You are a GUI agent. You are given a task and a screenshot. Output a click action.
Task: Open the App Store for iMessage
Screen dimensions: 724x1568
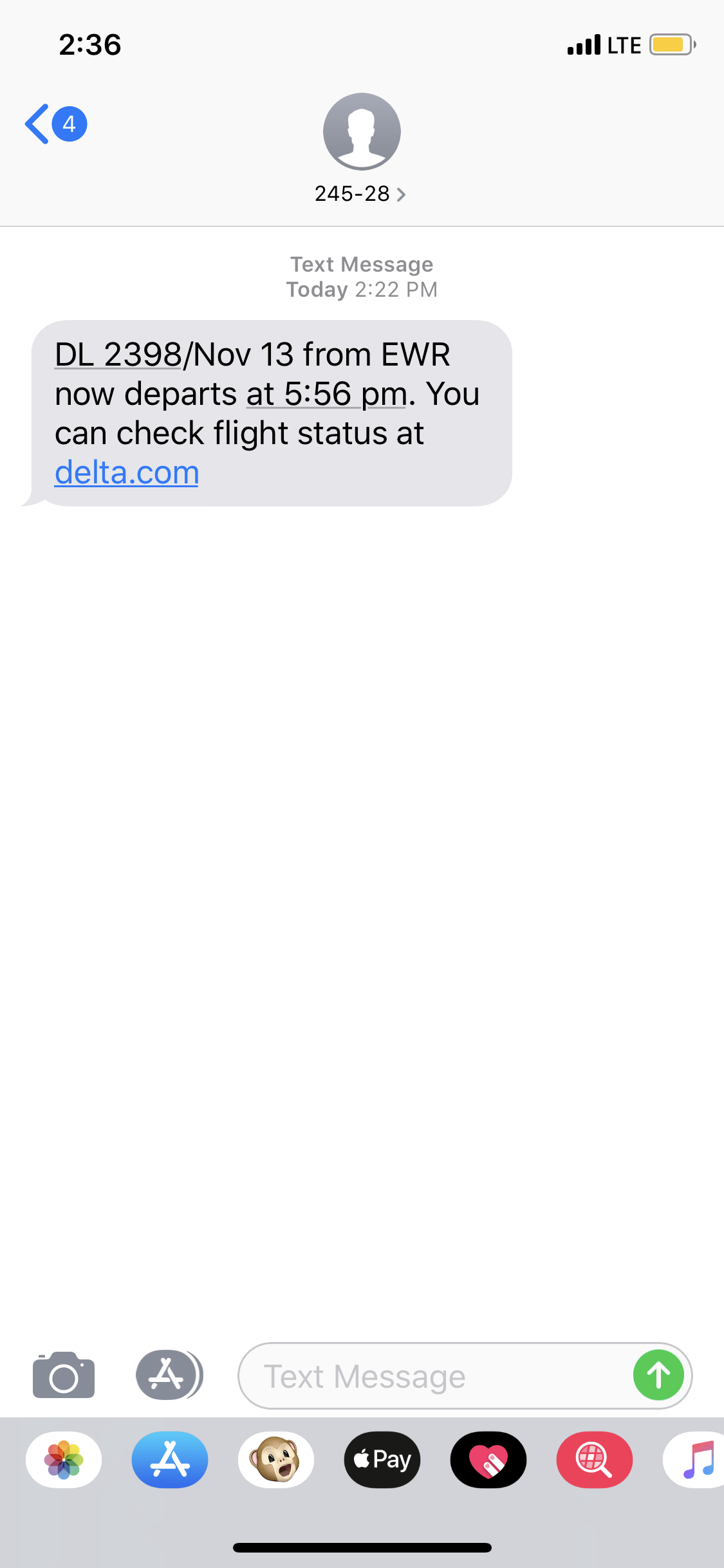[170, 1460]
